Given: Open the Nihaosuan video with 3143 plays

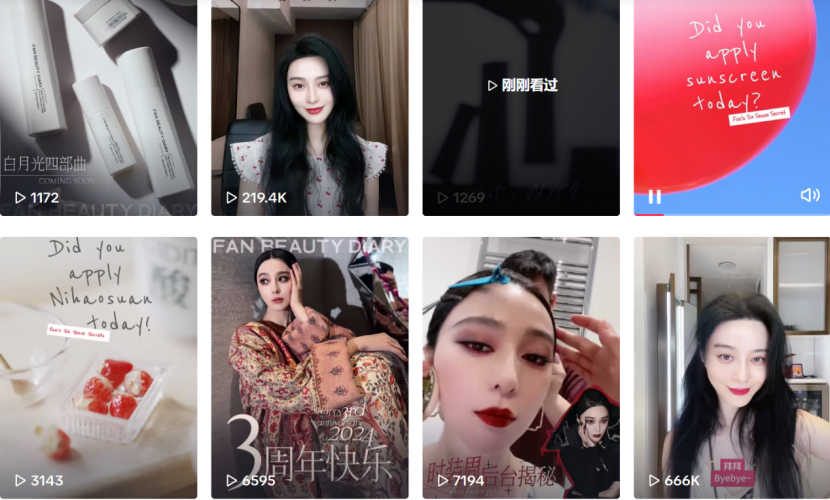Looking at the screenshot, I should [x=98, y=367].
